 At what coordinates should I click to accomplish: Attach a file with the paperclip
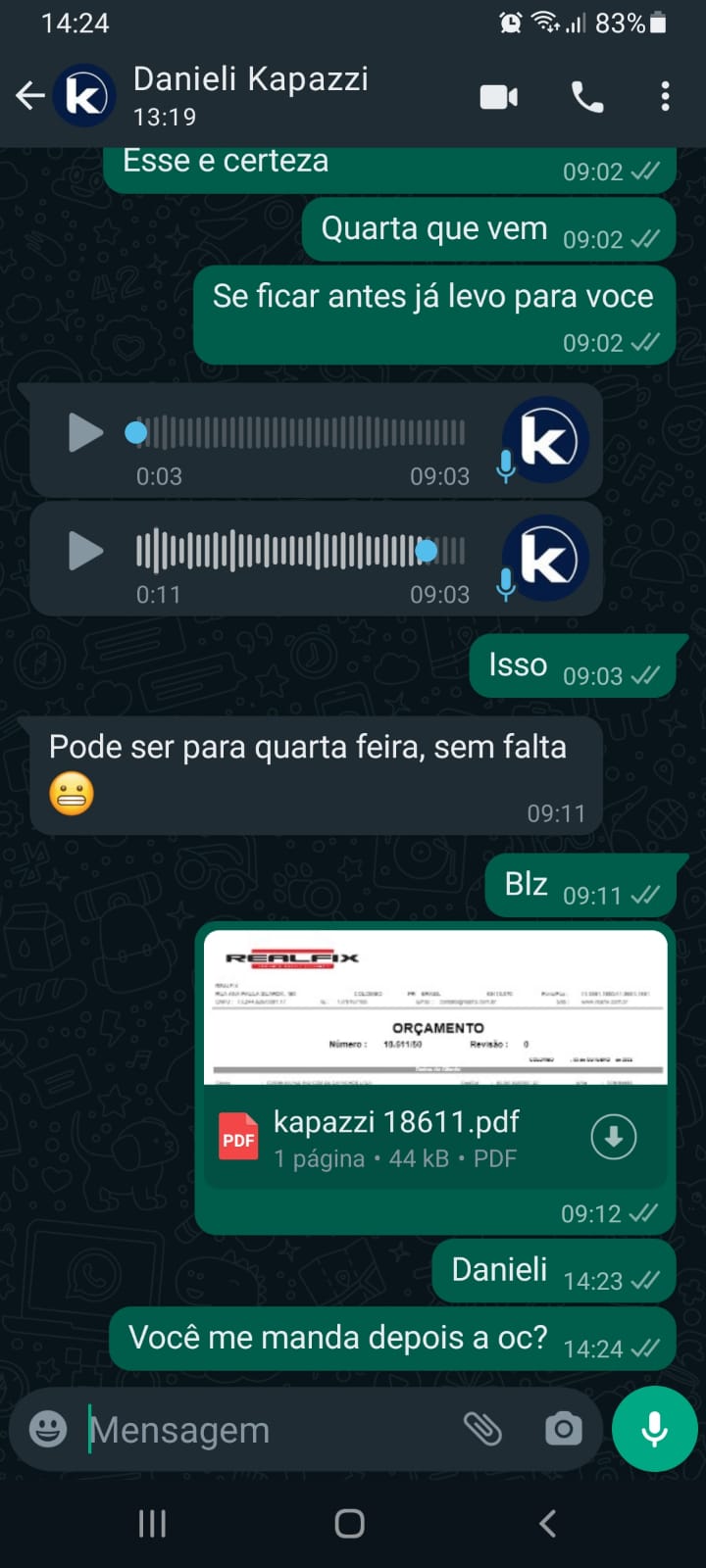coord(482,1430)
